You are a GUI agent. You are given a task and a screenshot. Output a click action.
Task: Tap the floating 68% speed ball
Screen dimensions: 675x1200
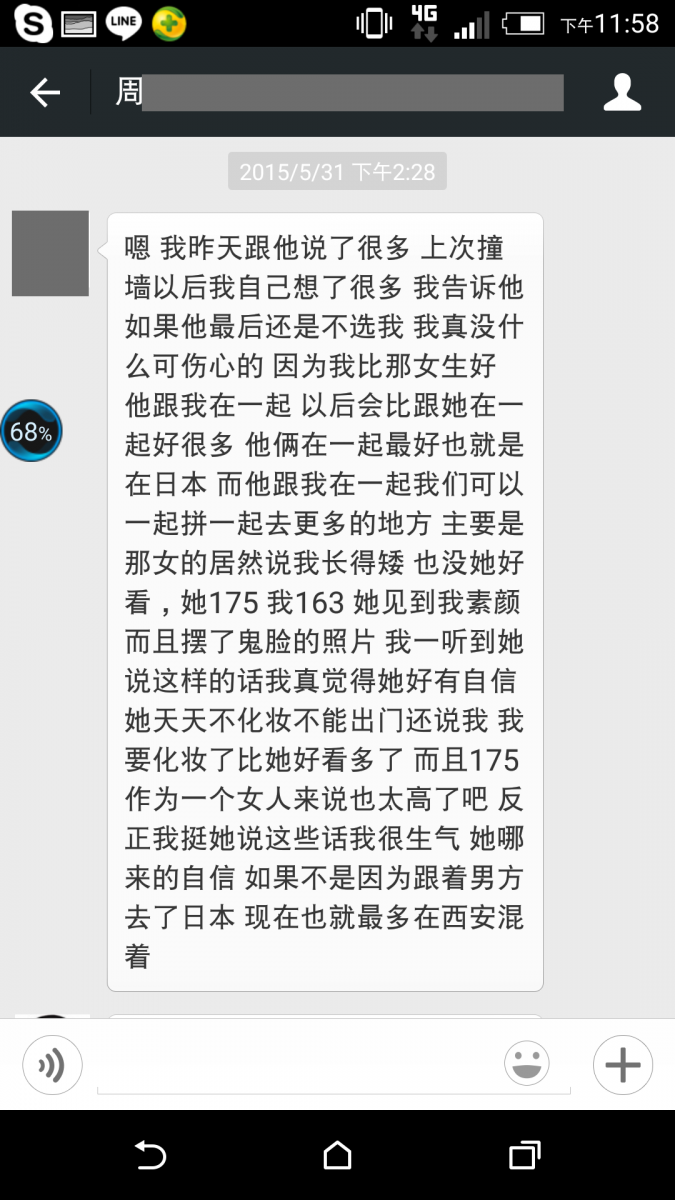pyautogui.click(x=31, y=432)
